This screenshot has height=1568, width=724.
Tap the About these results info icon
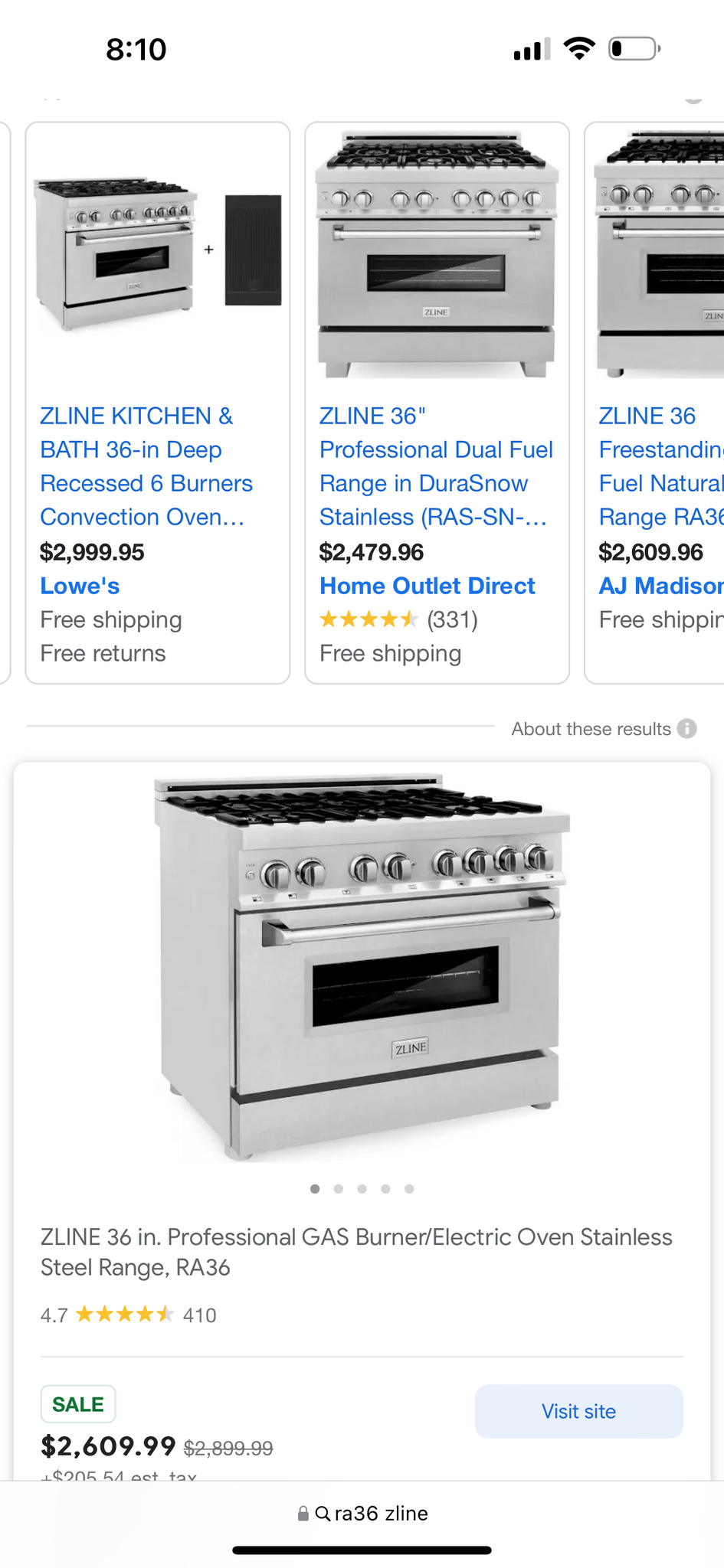pyautogui.click(x=687, y=728)
